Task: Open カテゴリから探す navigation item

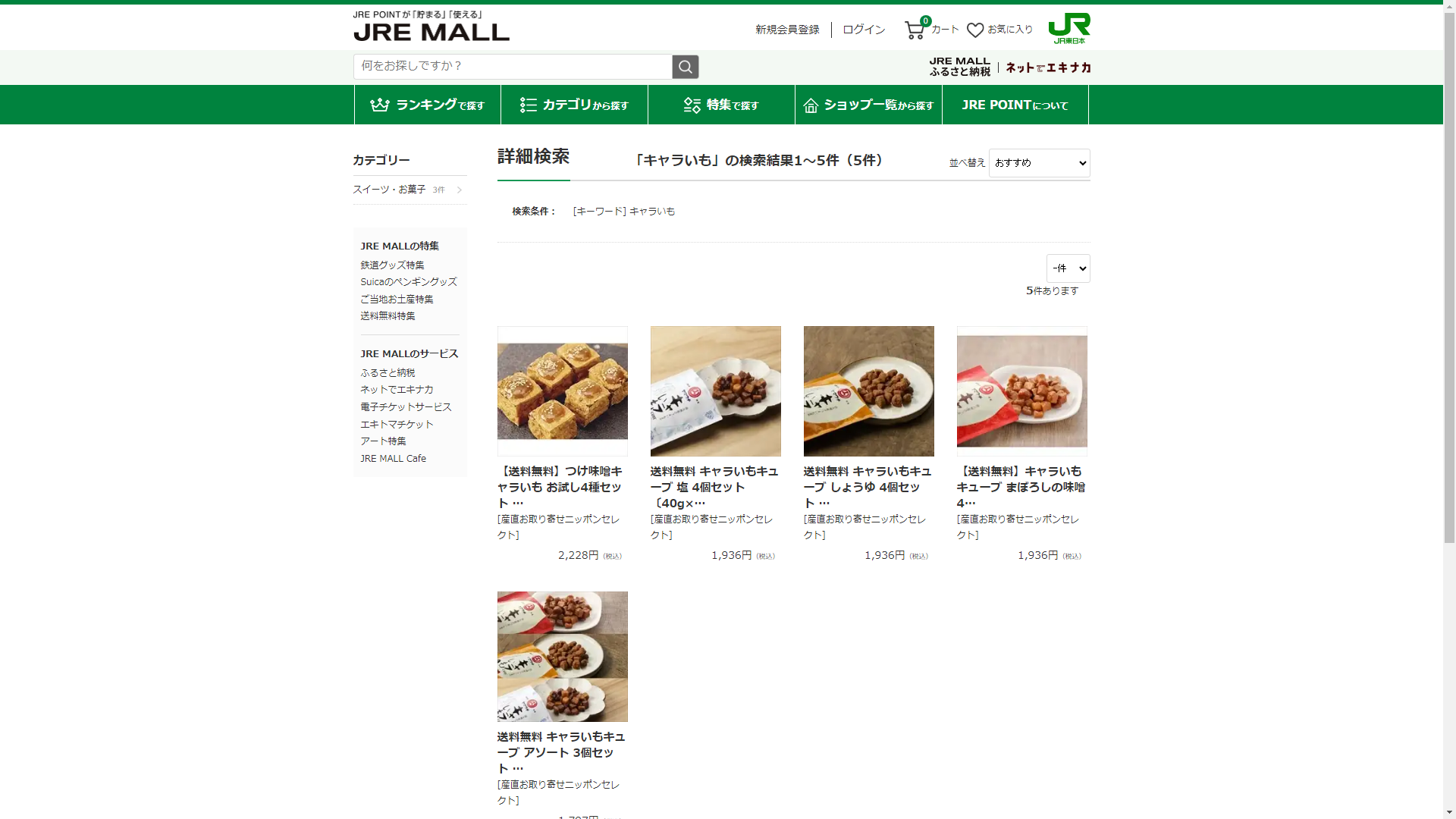Action: point(574,105)
